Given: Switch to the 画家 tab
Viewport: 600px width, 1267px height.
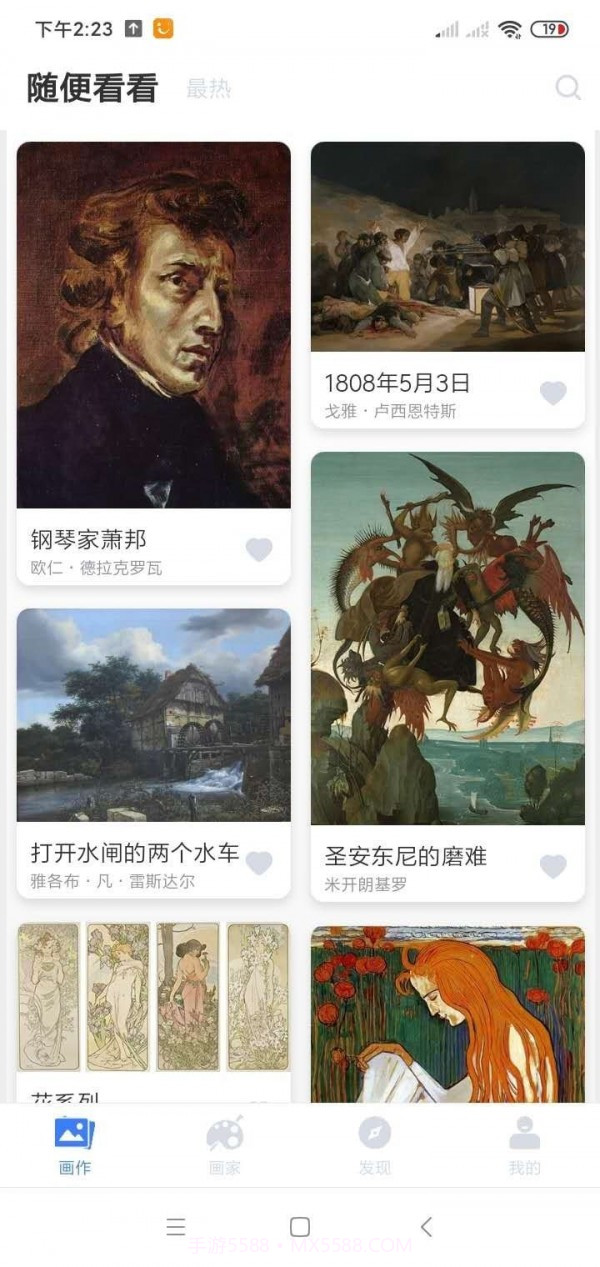Looking at the screenshot, I should [225, 1145].
